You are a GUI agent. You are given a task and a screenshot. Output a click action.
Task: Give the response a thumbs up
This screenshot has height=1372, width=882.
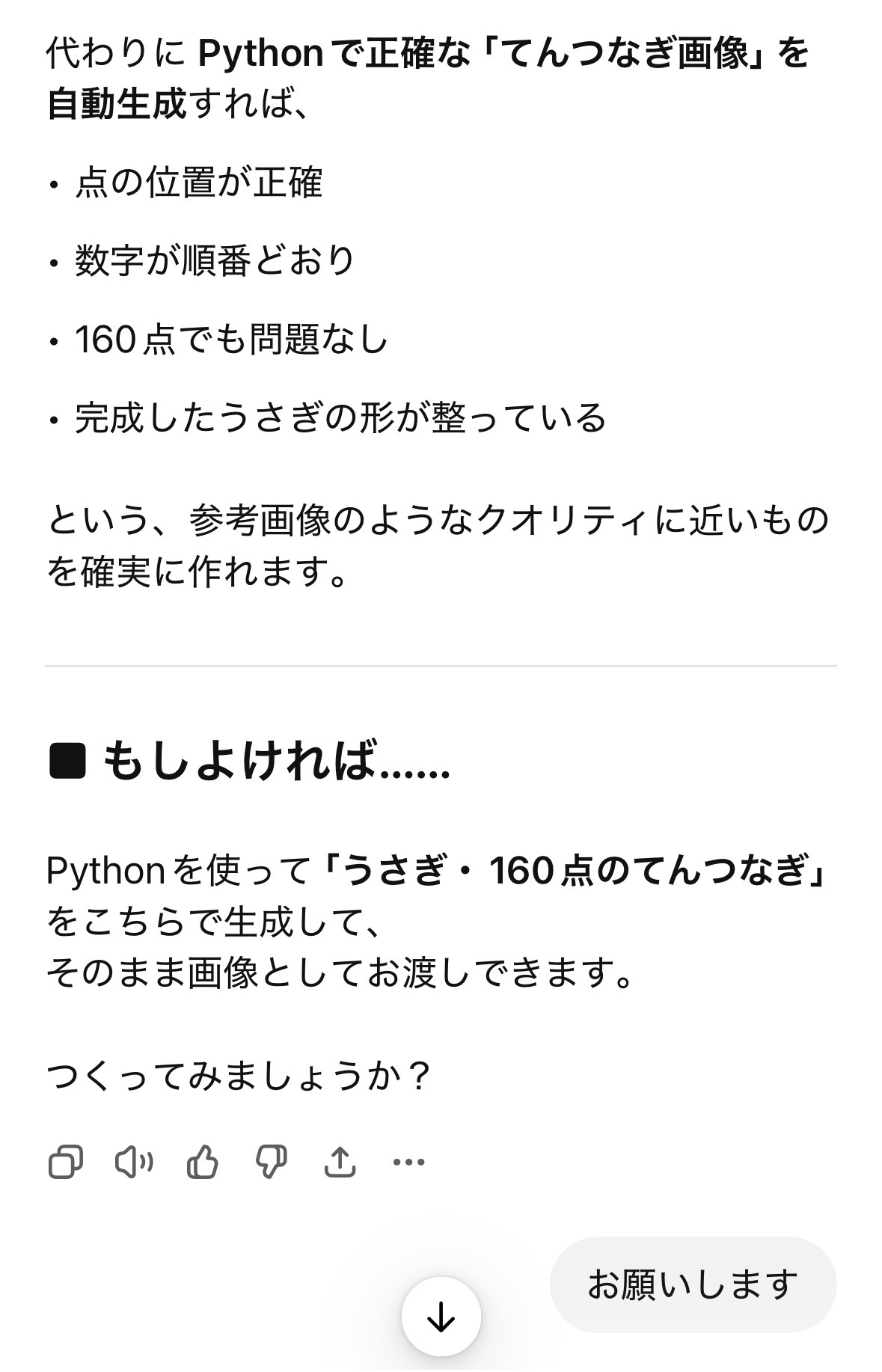[x=202, y=1162]
